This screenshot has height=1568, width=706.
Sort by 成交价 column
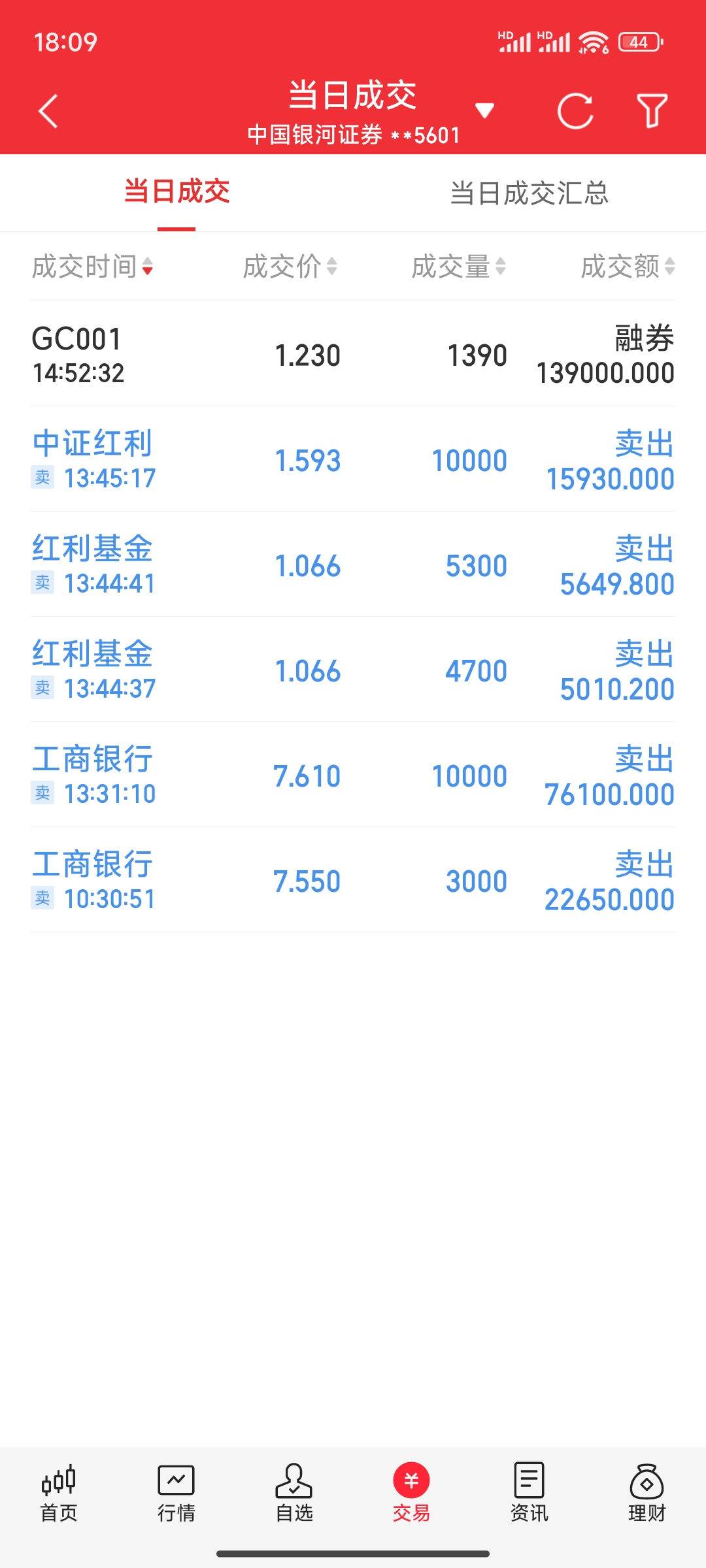pos(290,267)
